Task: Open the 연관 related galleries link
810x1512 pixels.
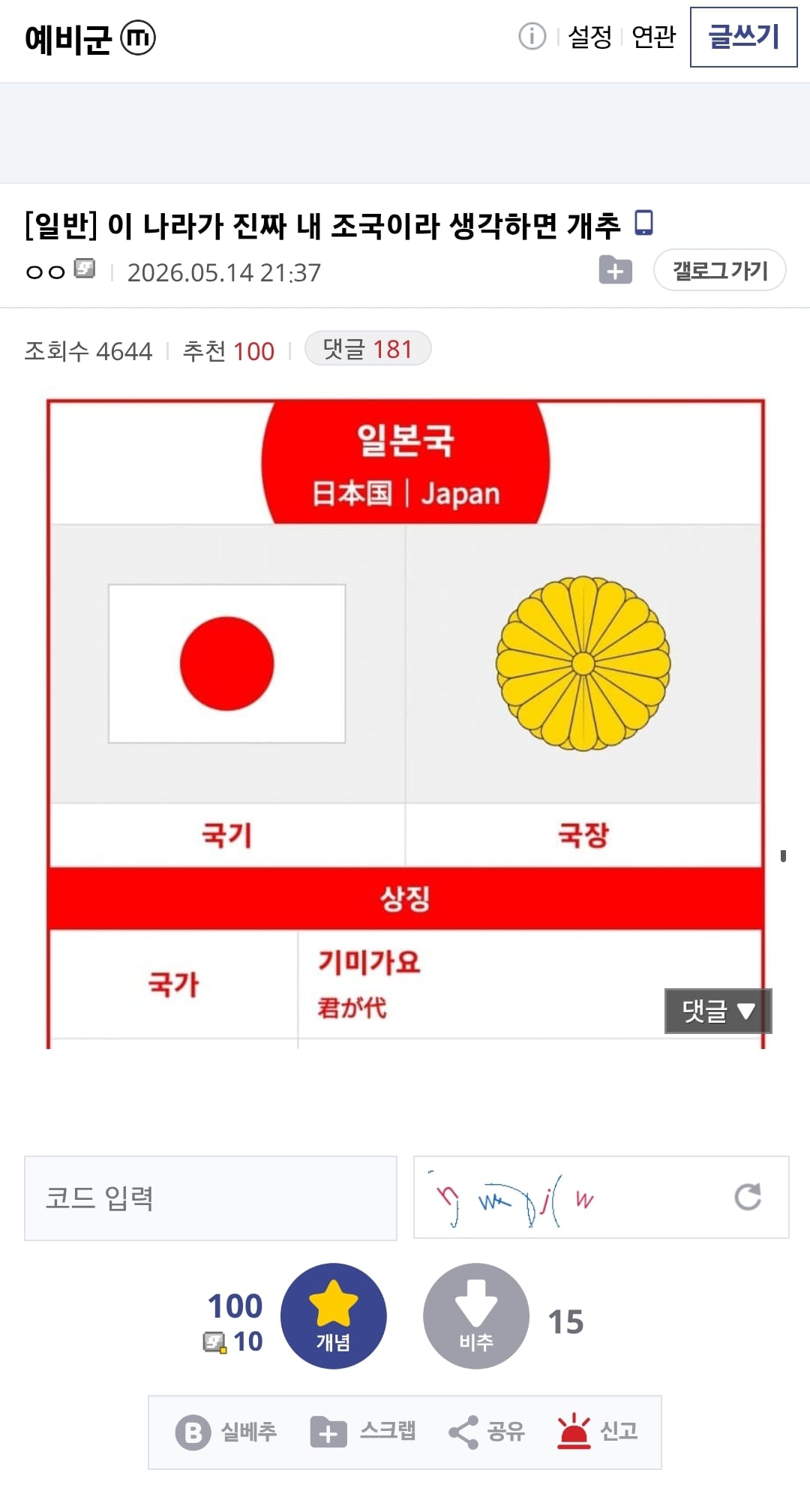Action: [653, 37]
